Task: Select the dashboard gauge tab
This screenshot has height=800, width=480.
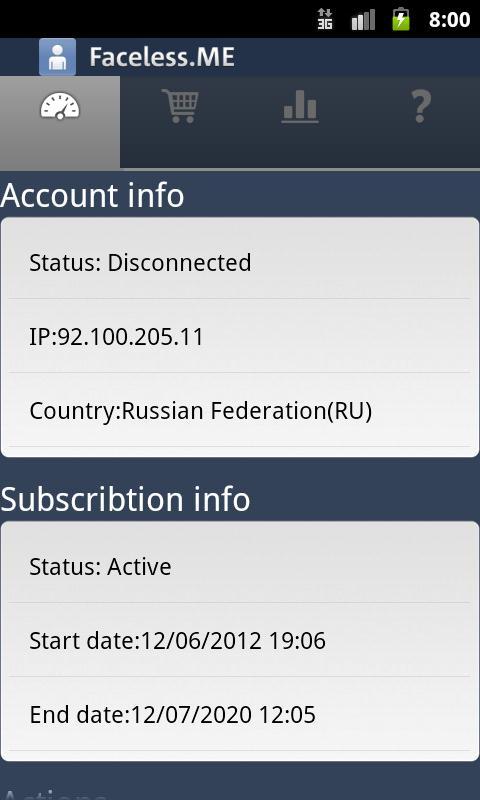Action: pos(60,122)
